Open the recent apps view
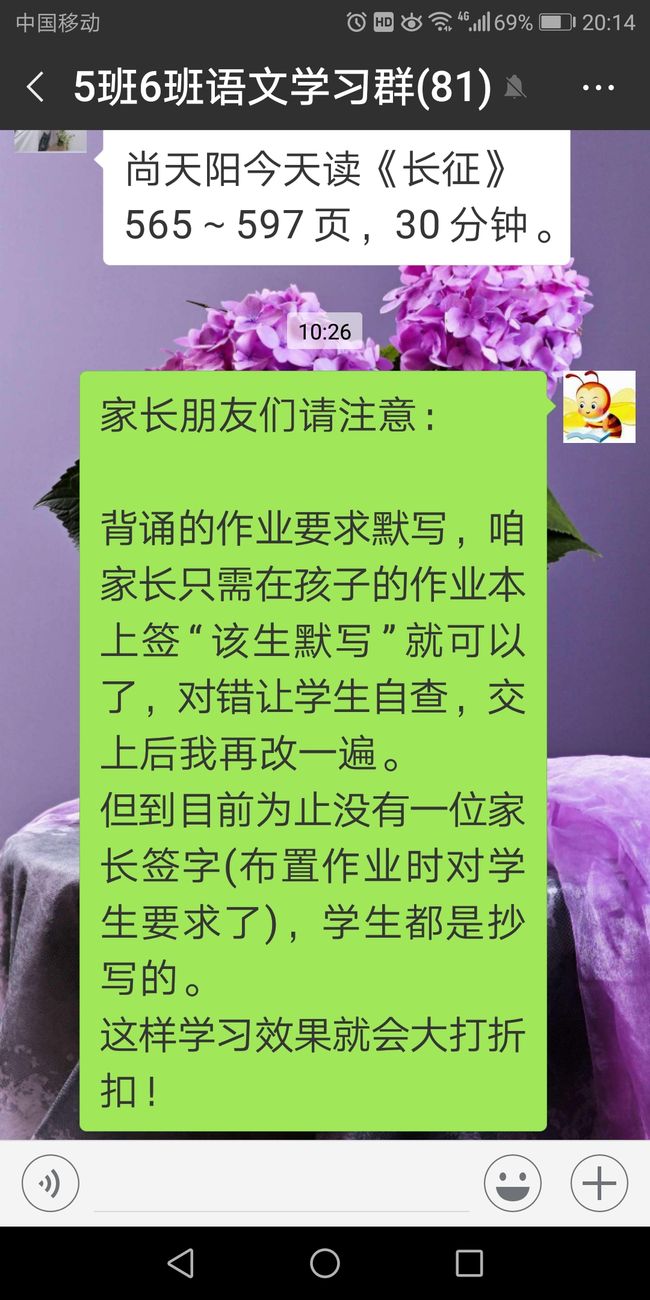This screenshot has height=1300, width=650. coord(469,1263)
